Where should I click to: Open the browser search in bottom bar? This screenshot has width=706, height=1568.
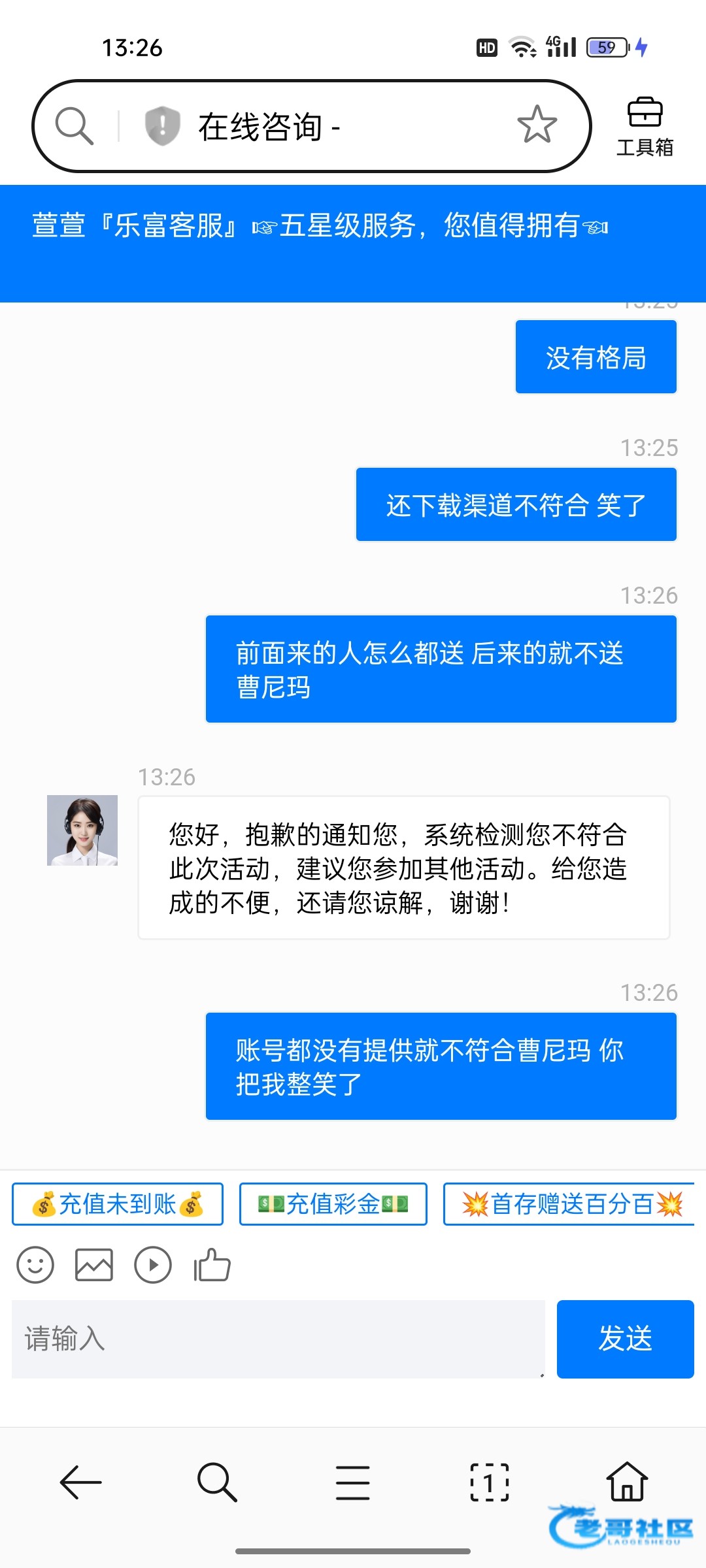[x=216, y=1482]
